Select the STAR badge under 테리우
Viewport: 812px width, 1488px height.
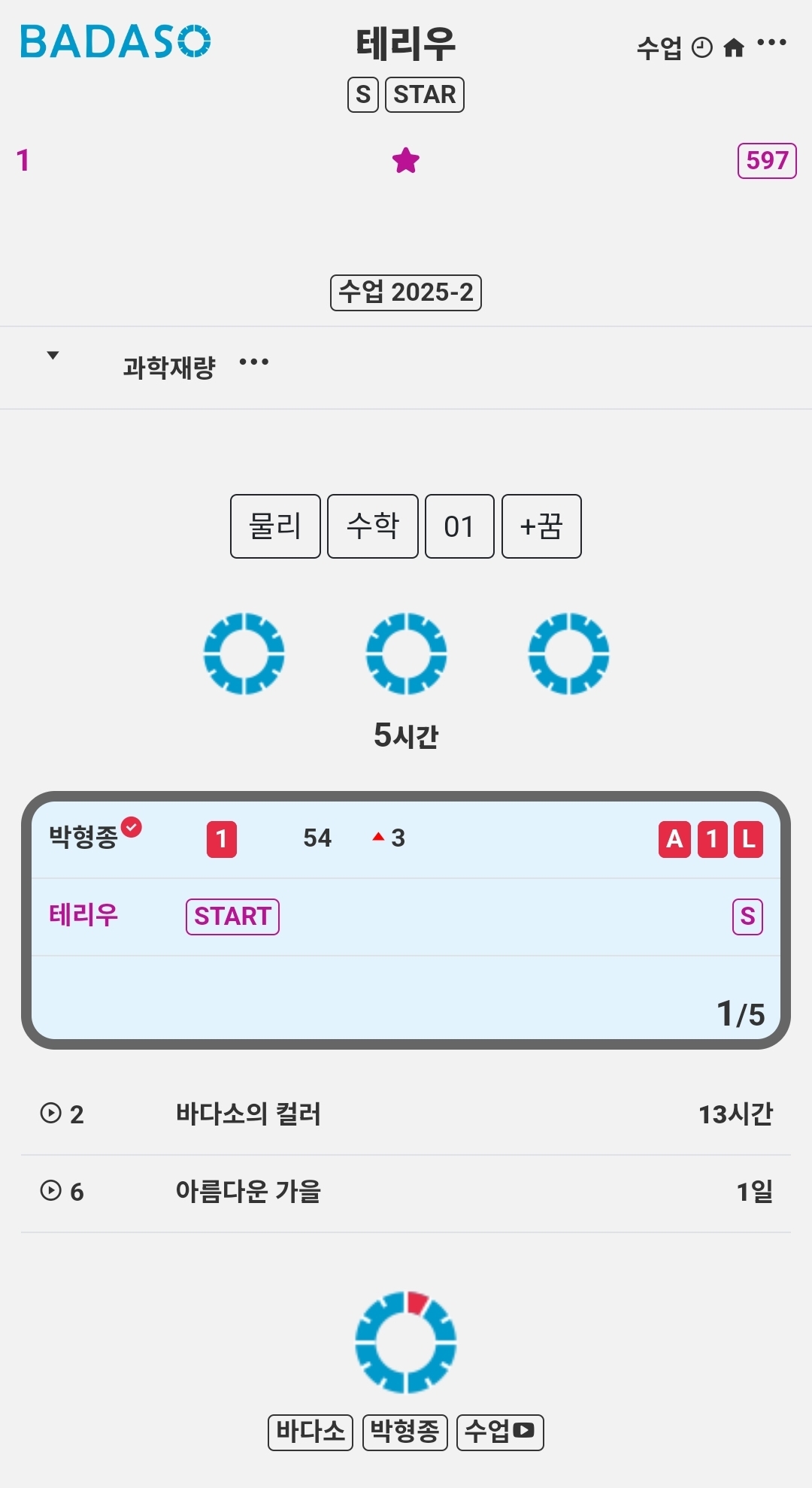(x=424, y=95)
